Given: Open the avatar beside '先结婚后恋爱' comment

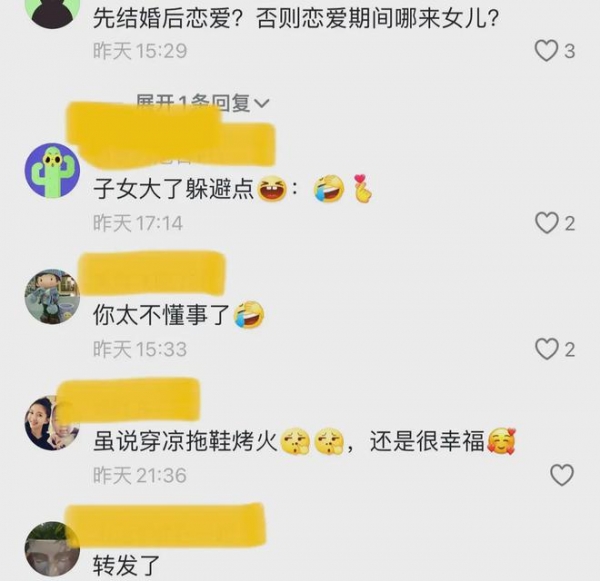Looking at the screenshot, I should click(x=52, y=10).
